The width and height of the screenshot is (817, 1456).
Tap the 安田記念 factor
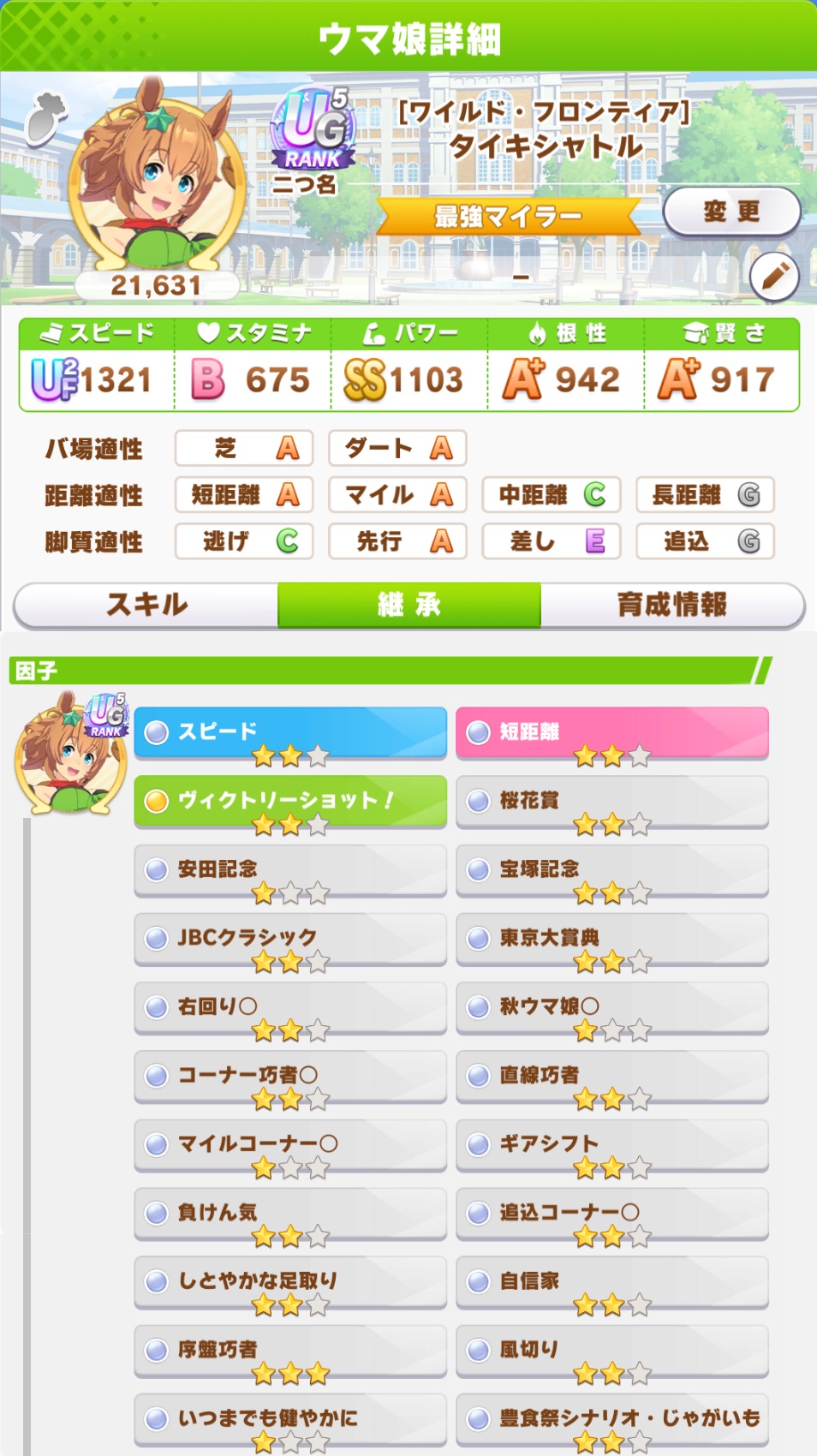290,870
